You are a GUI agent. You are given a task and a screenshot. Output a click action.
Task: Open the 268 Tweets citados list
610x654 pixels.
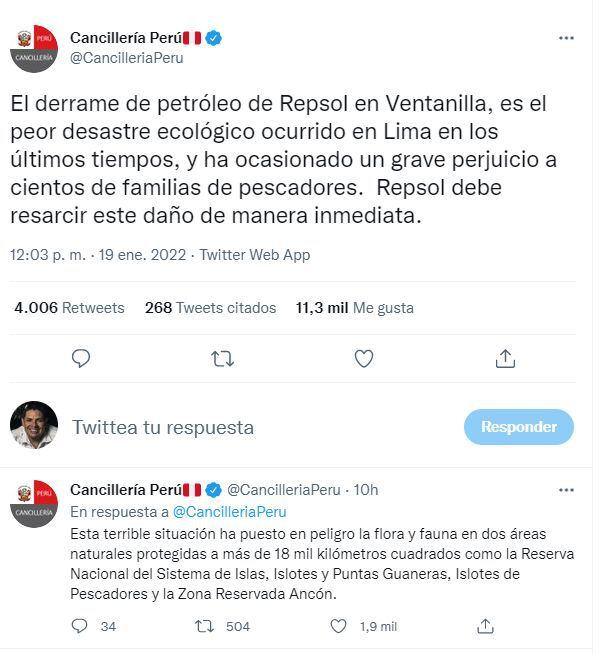(x=210, y=308)
